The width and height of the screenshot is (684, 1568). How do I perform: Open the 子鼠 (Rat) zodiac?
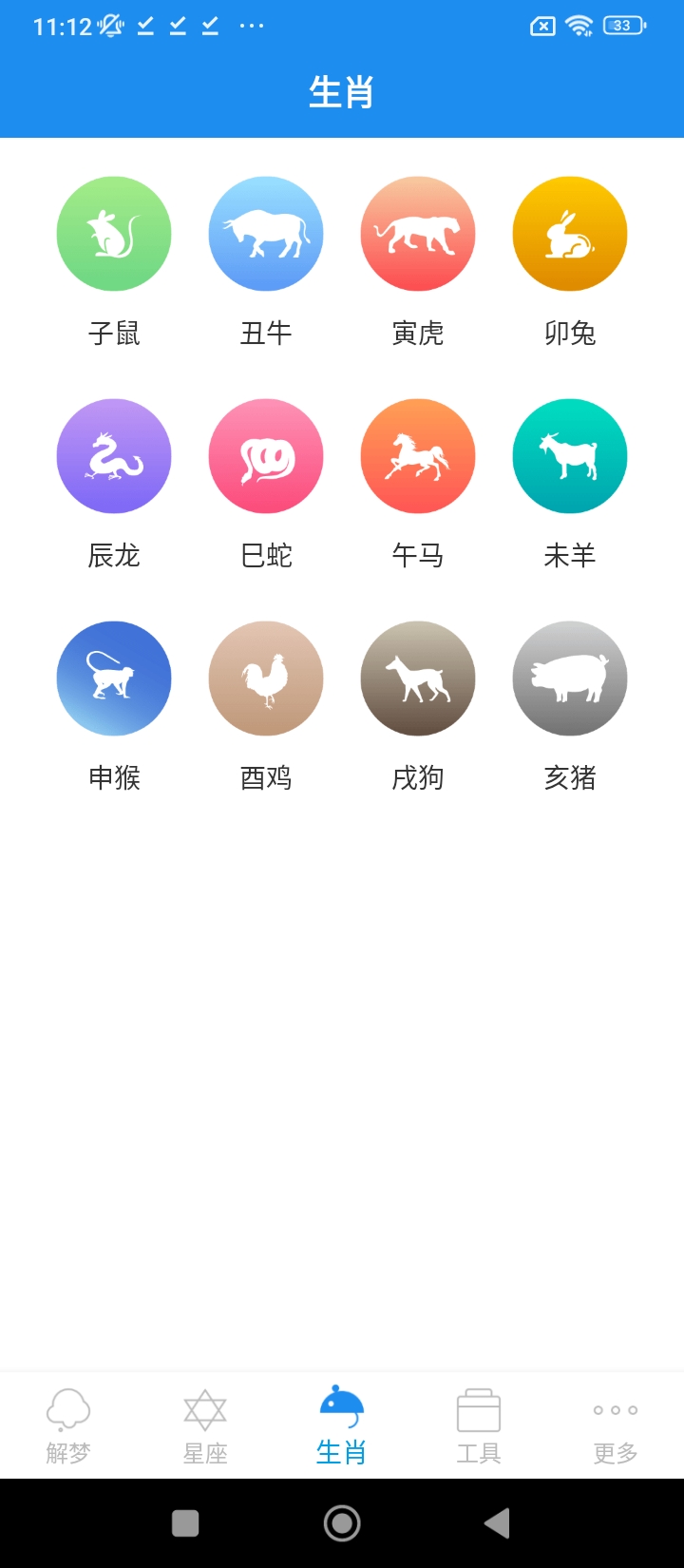coord(114,234)
